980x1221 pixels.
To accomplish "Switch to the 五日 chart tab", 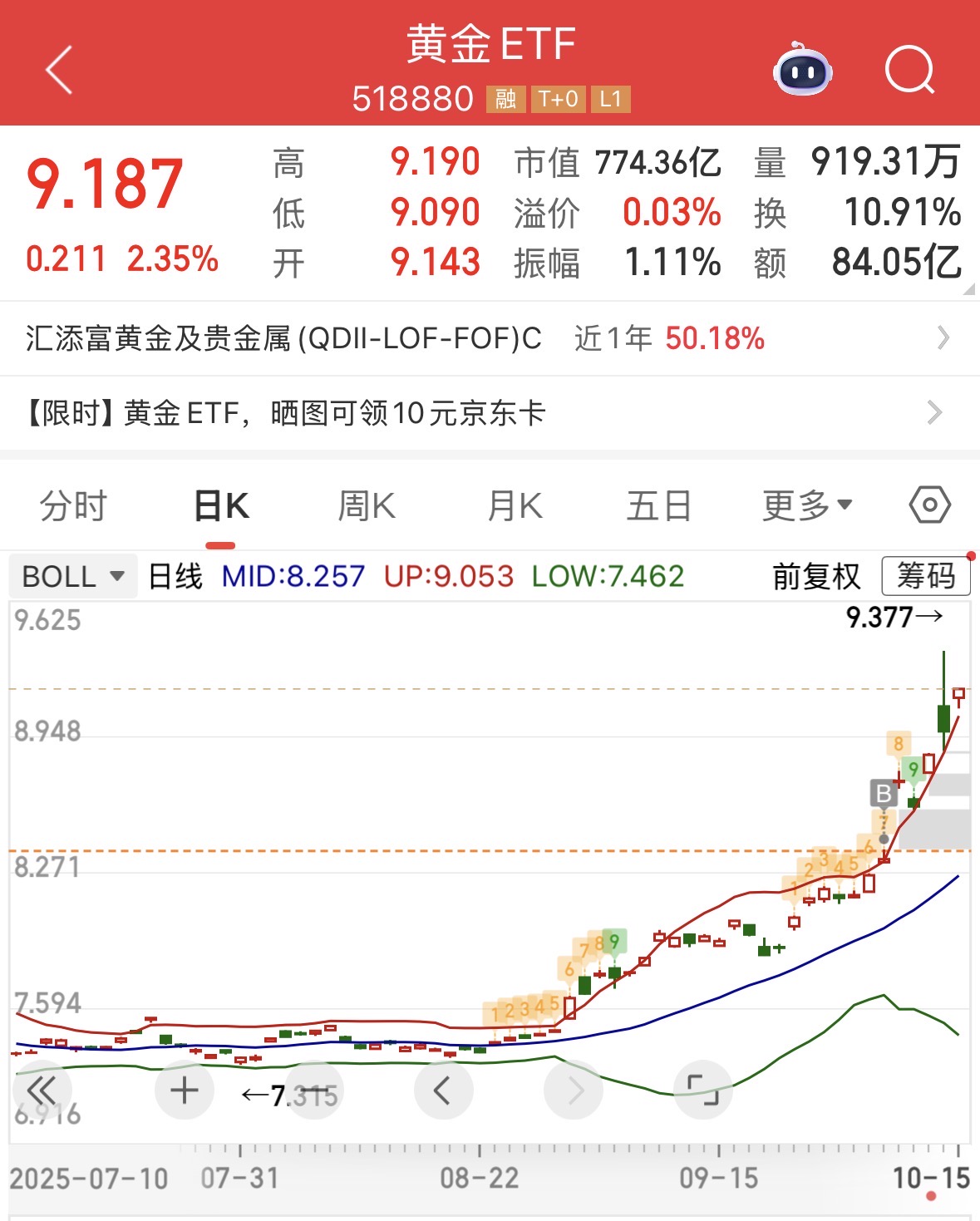I will coord(659,505).
